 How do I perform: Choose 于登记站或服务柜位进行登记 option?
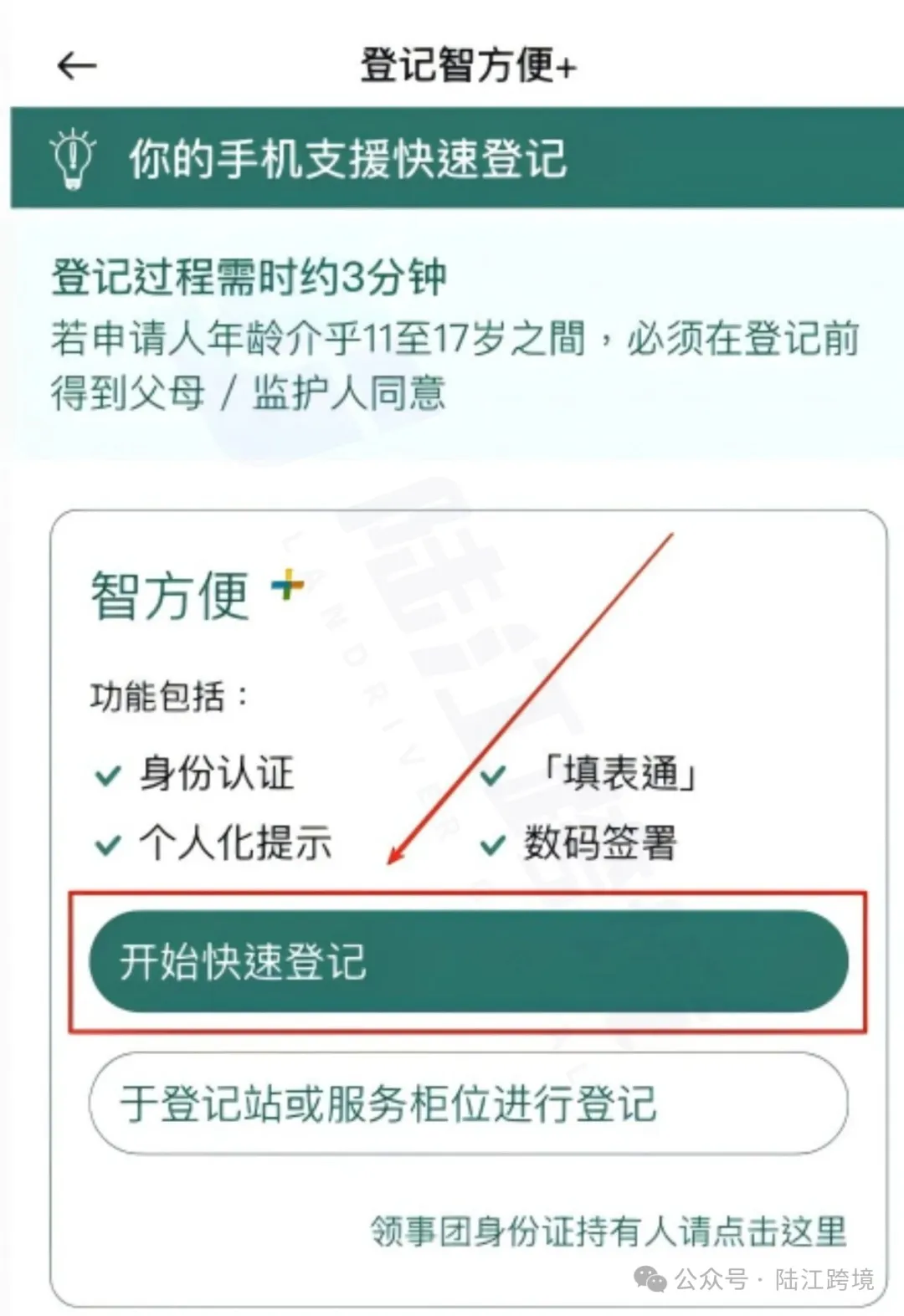tap(468, 1103)
